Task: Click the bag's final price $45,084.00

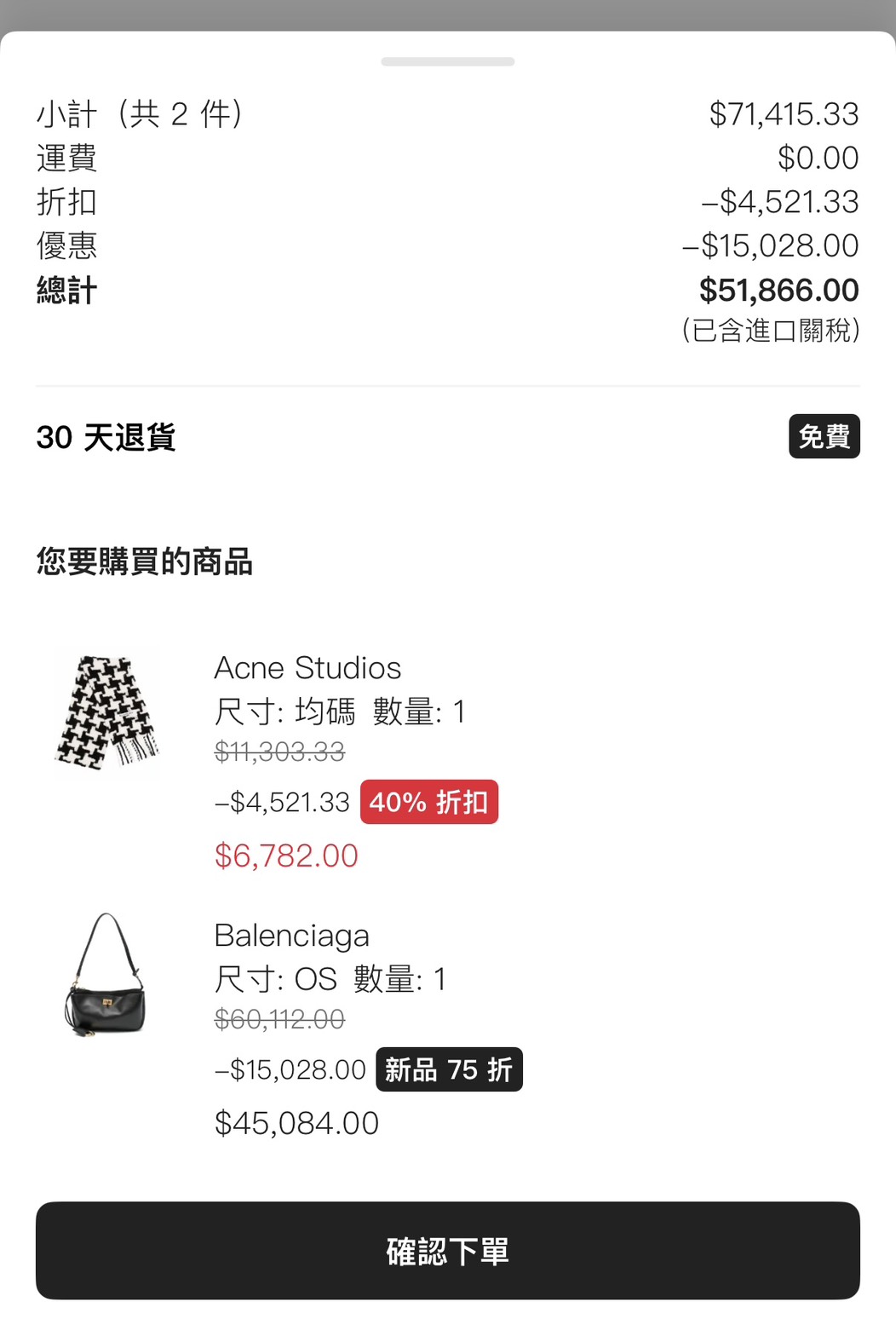Action: pyautogui.click(x=296, y=1123)
